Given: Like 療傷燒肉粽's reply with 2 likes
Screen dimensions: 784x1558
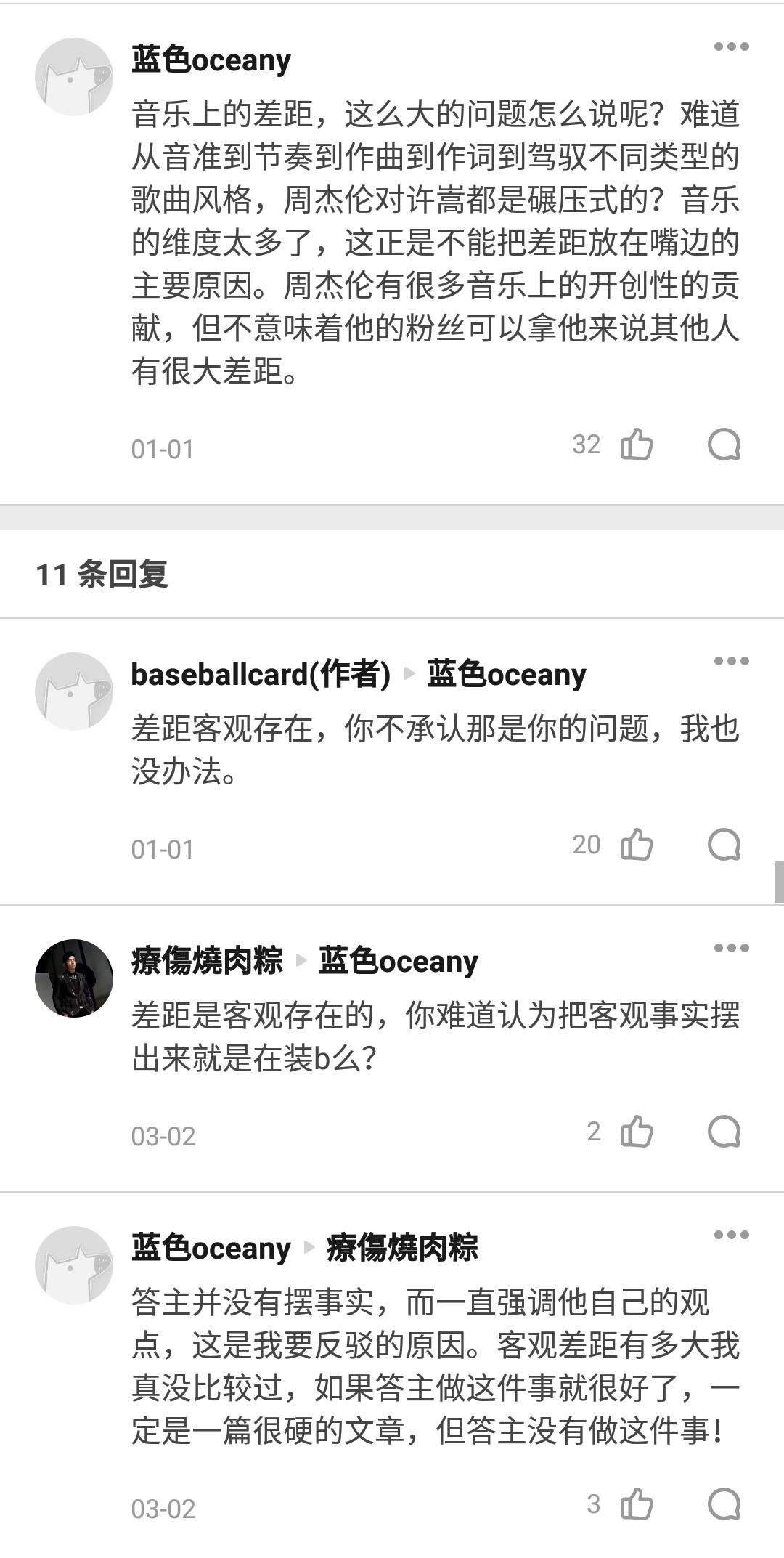Looking at the screenshot, I should click(x=637, y=1132).
